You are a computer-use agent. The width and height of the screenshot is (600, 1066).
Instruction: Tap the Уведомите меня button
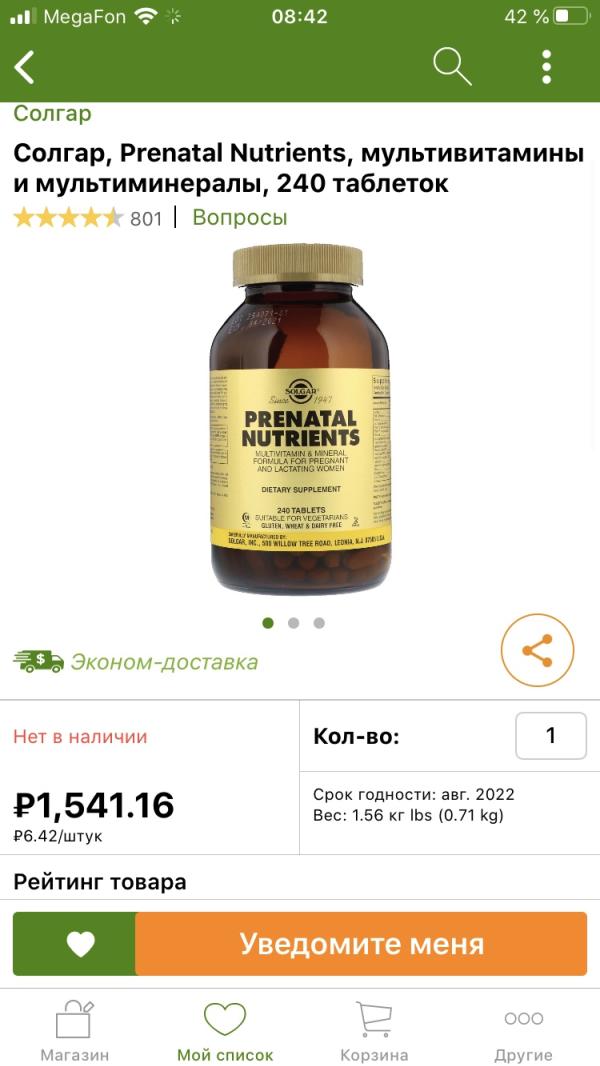(361, 944)
